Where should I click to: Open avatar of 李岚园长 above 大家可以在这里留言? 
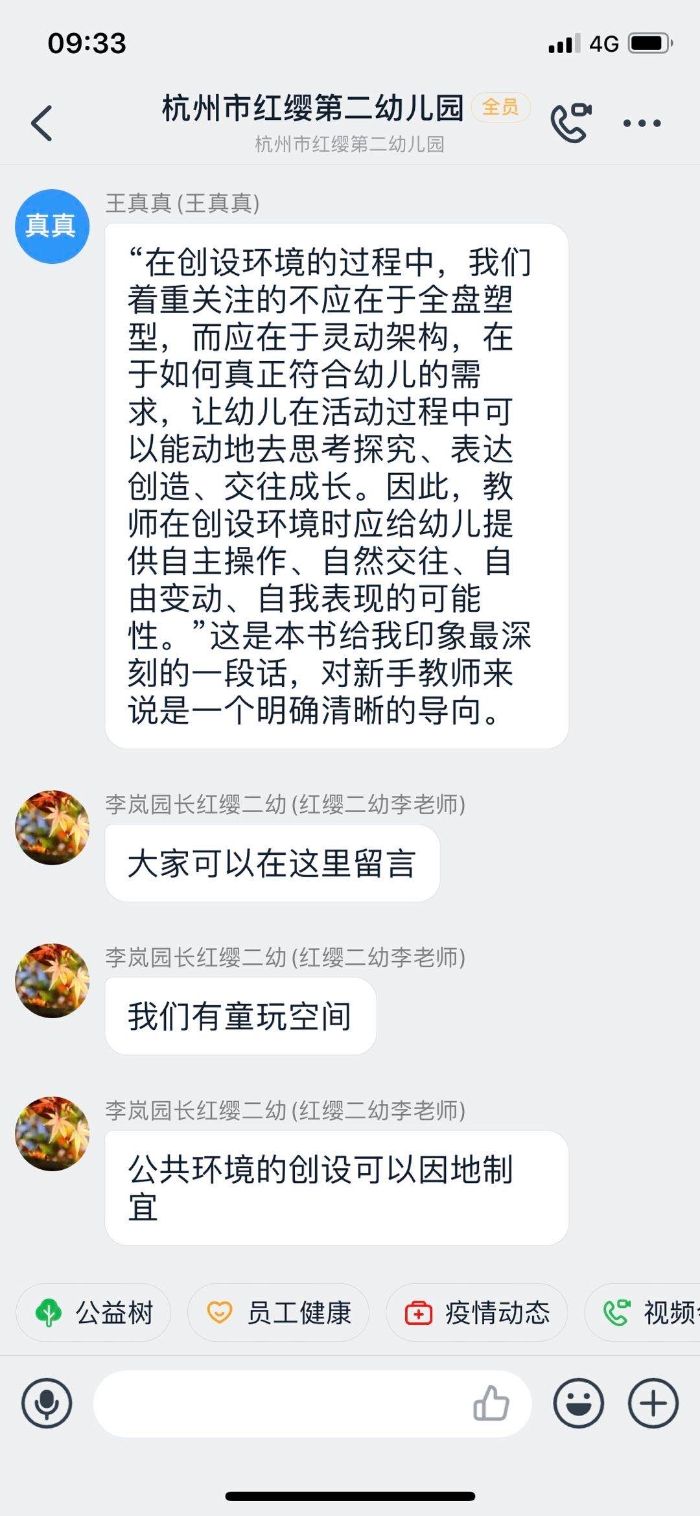pos(52,827)
